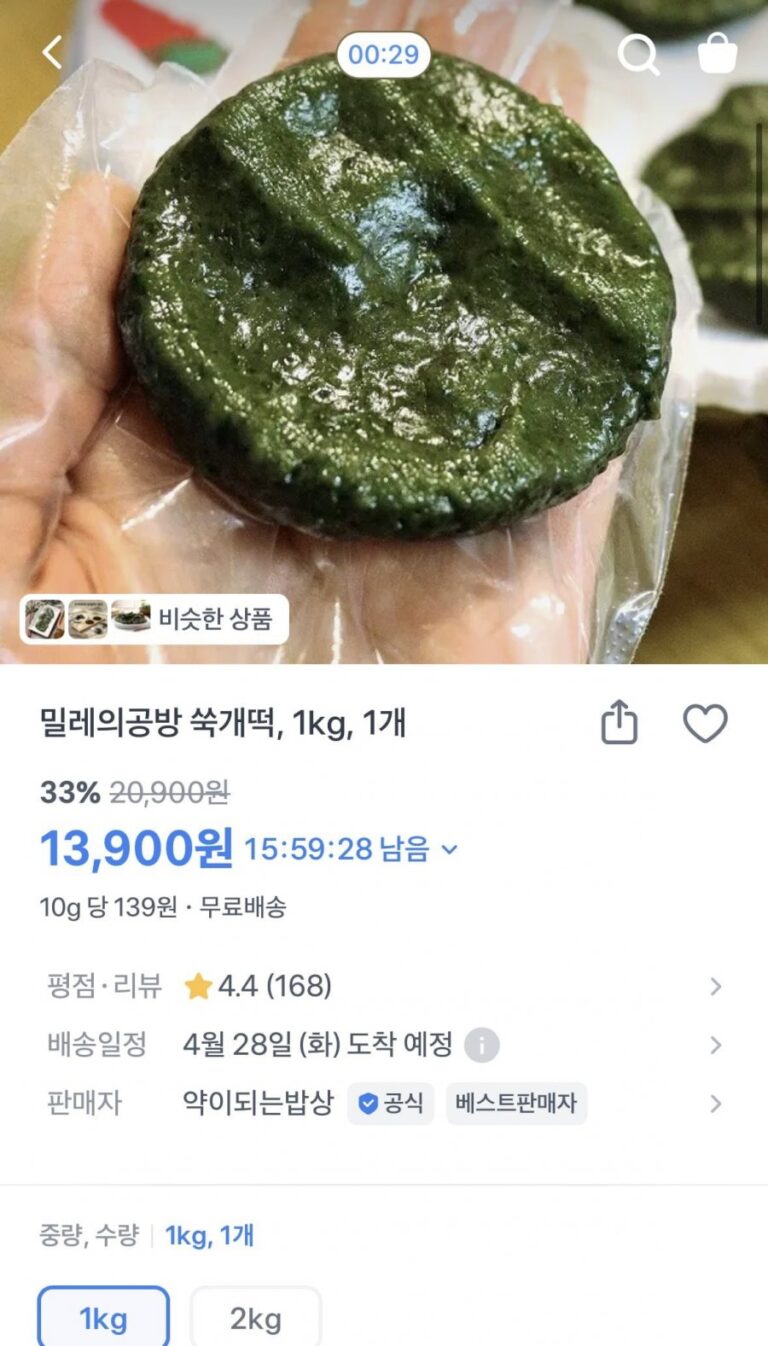Add product to wishlist with heart

(x=705, y=723)
